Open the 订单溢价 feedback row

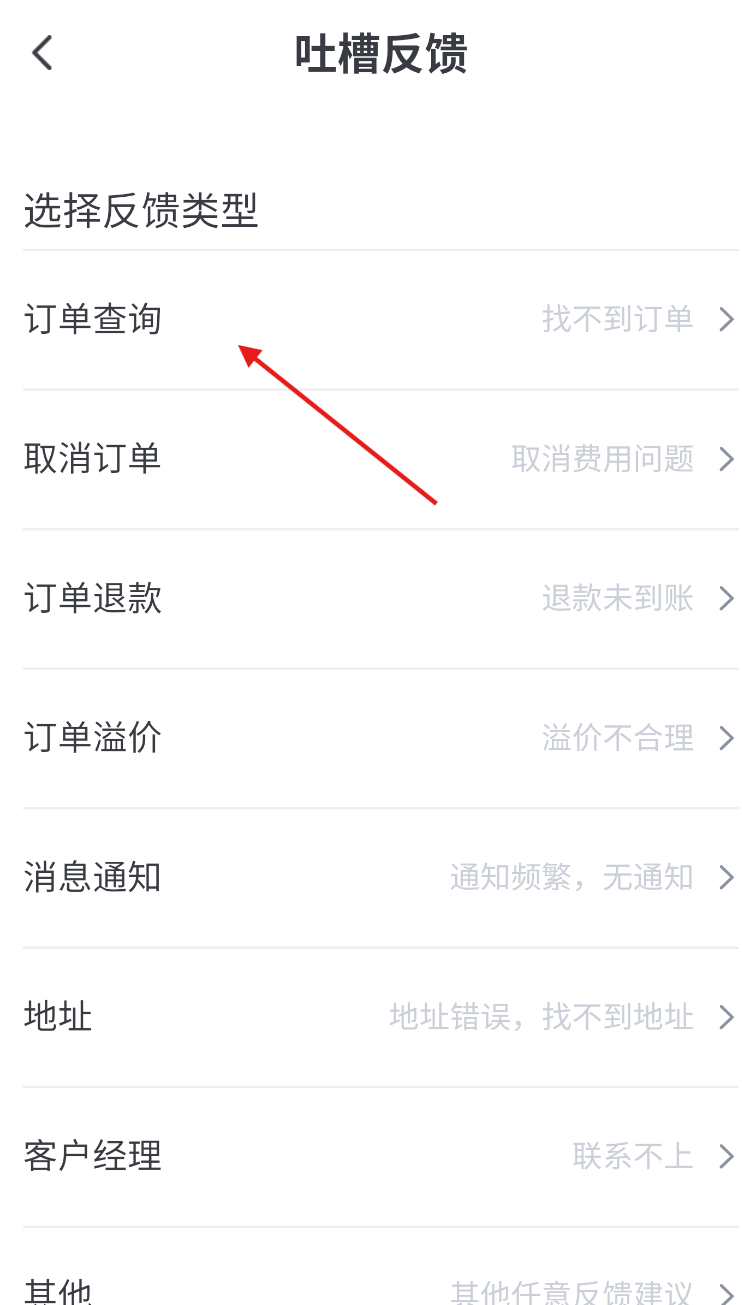click(380, 739)
